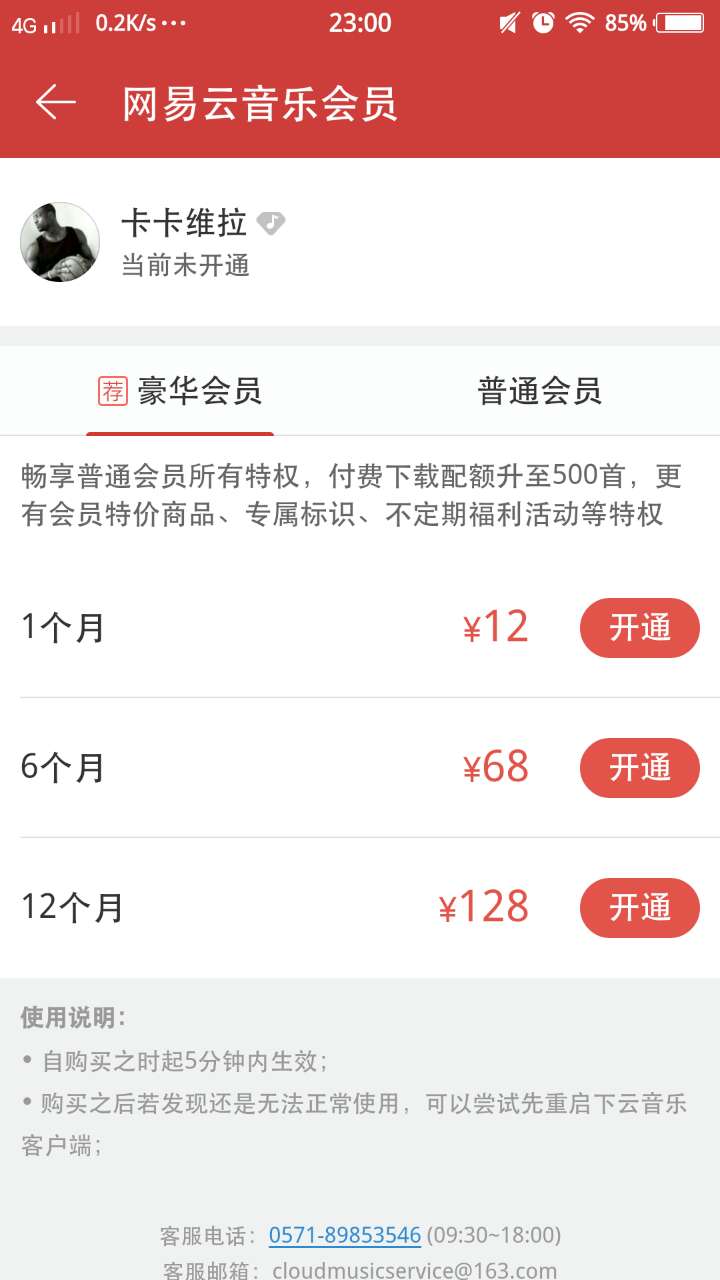The height and width of the screenshot is (1280, 720).
Task: Select the 豪华会员 tab
Action: point(180,391)
